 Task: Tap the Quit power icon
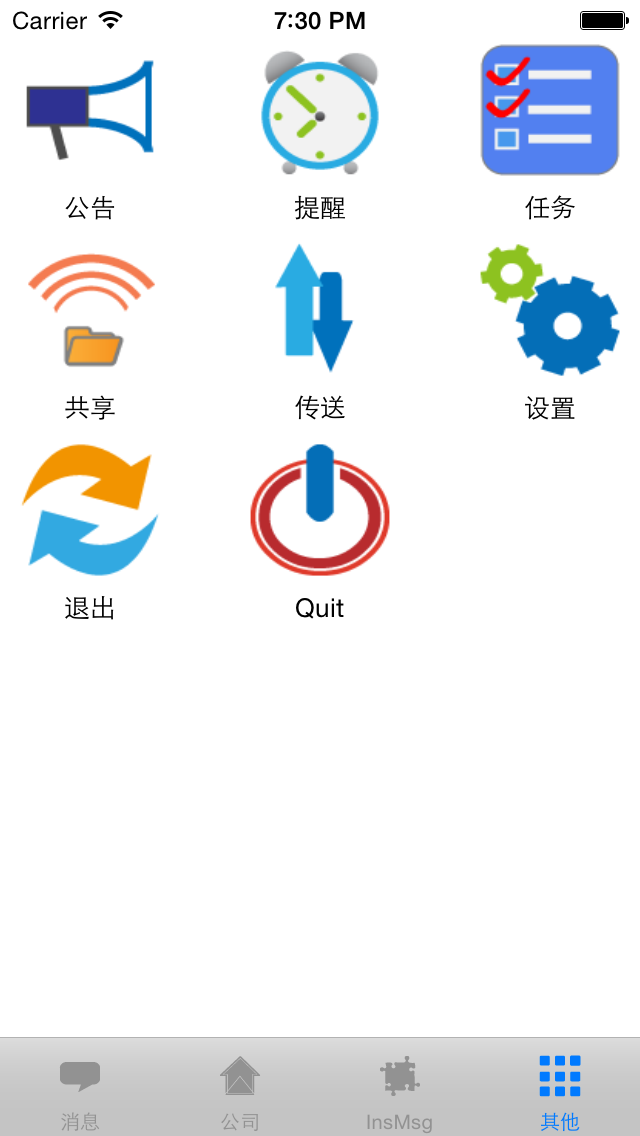(x=320, y=510)
